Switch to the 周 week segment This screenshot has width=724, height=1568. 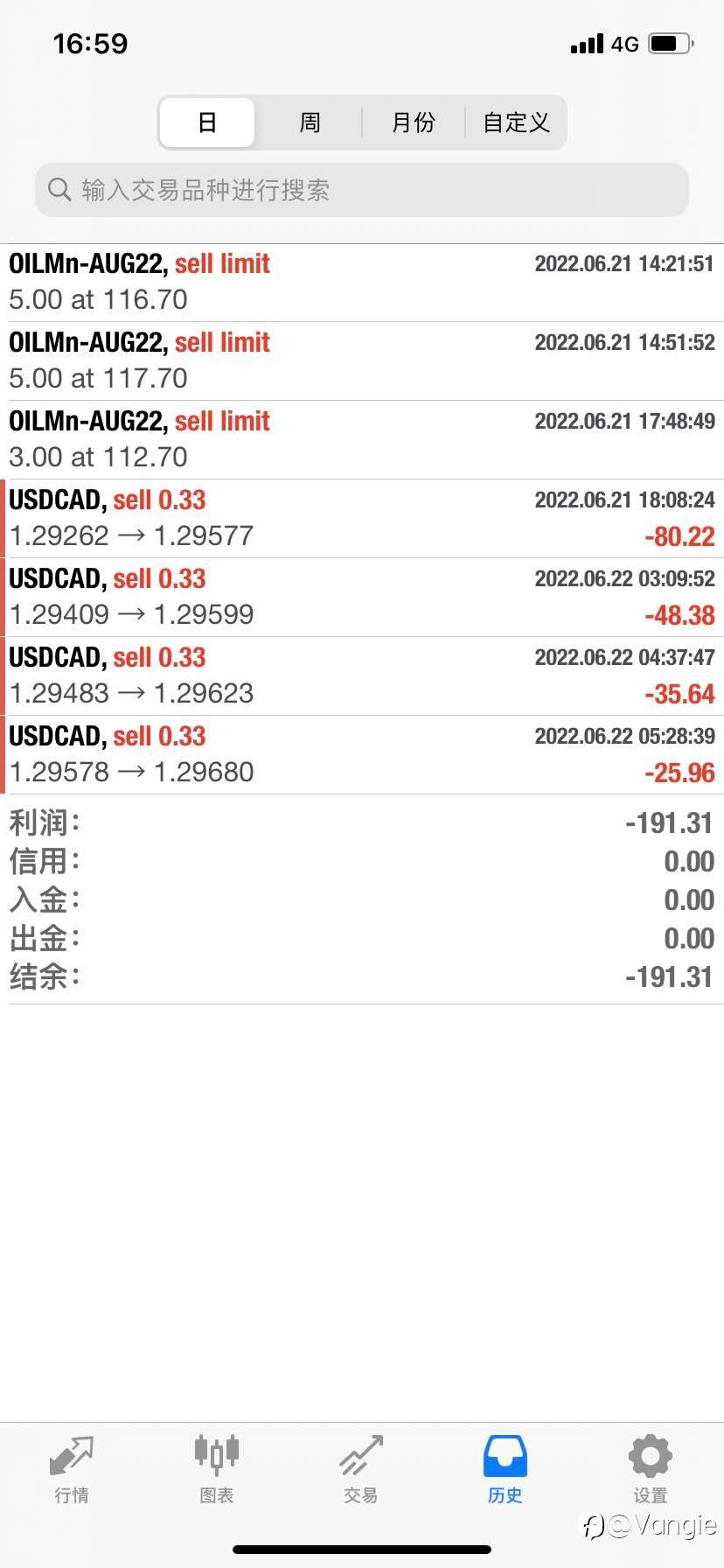tap(310, 122)
